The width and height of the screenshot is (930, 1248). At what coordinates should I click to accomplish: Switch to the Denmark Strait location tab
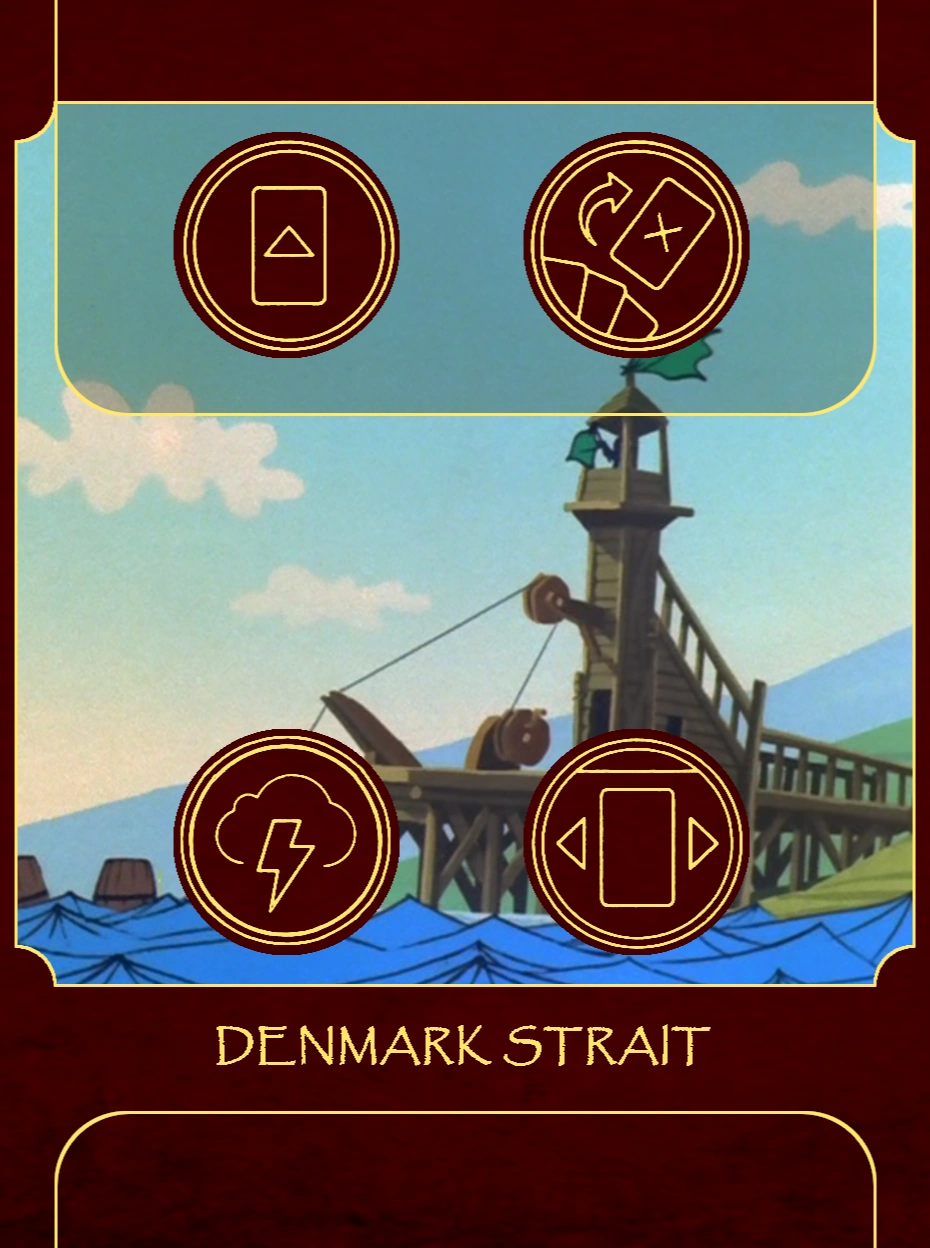pyautogui.click(x=463, y=1044)
